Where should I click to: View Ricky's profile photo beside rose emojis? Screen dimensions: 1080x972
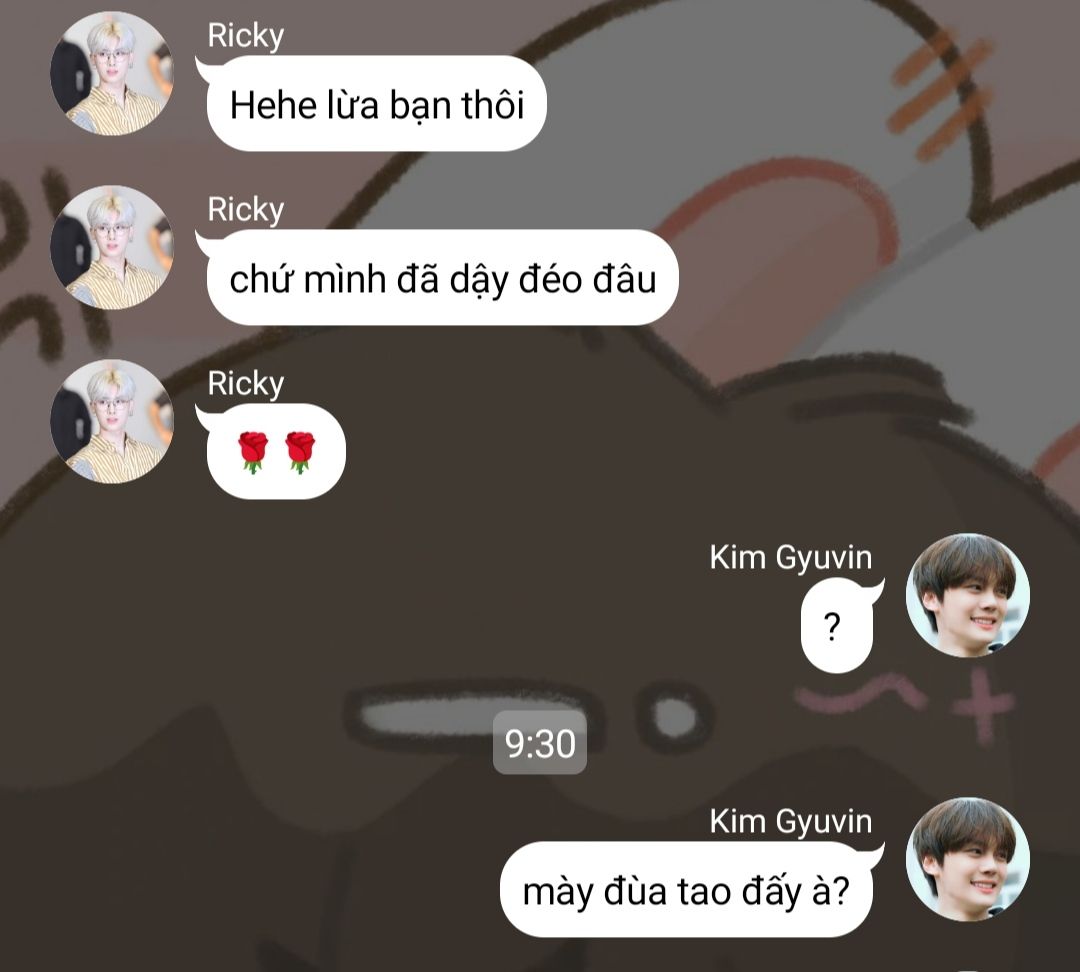112,421
